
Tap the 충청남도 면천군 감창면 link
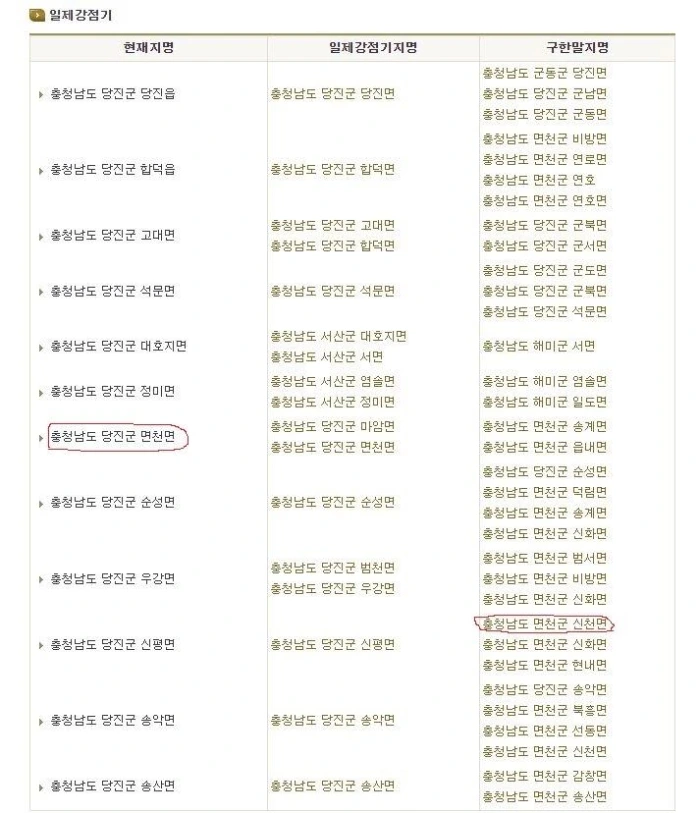pos(545,776)
